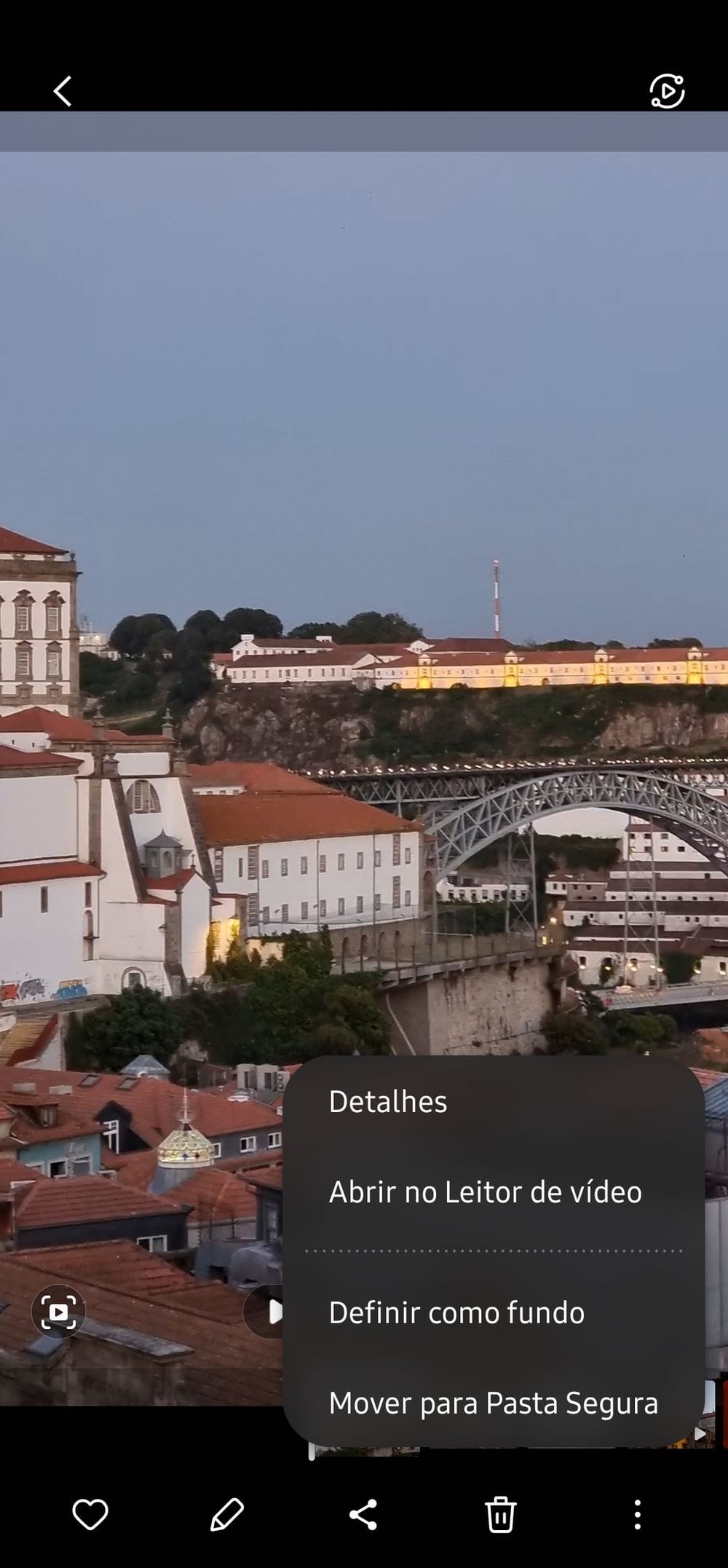This screenshot has height=1568, width=728.
Task: Select Abrir no Leitor de vídeo
Action: pyautogui.click(x=485, y=1192)
